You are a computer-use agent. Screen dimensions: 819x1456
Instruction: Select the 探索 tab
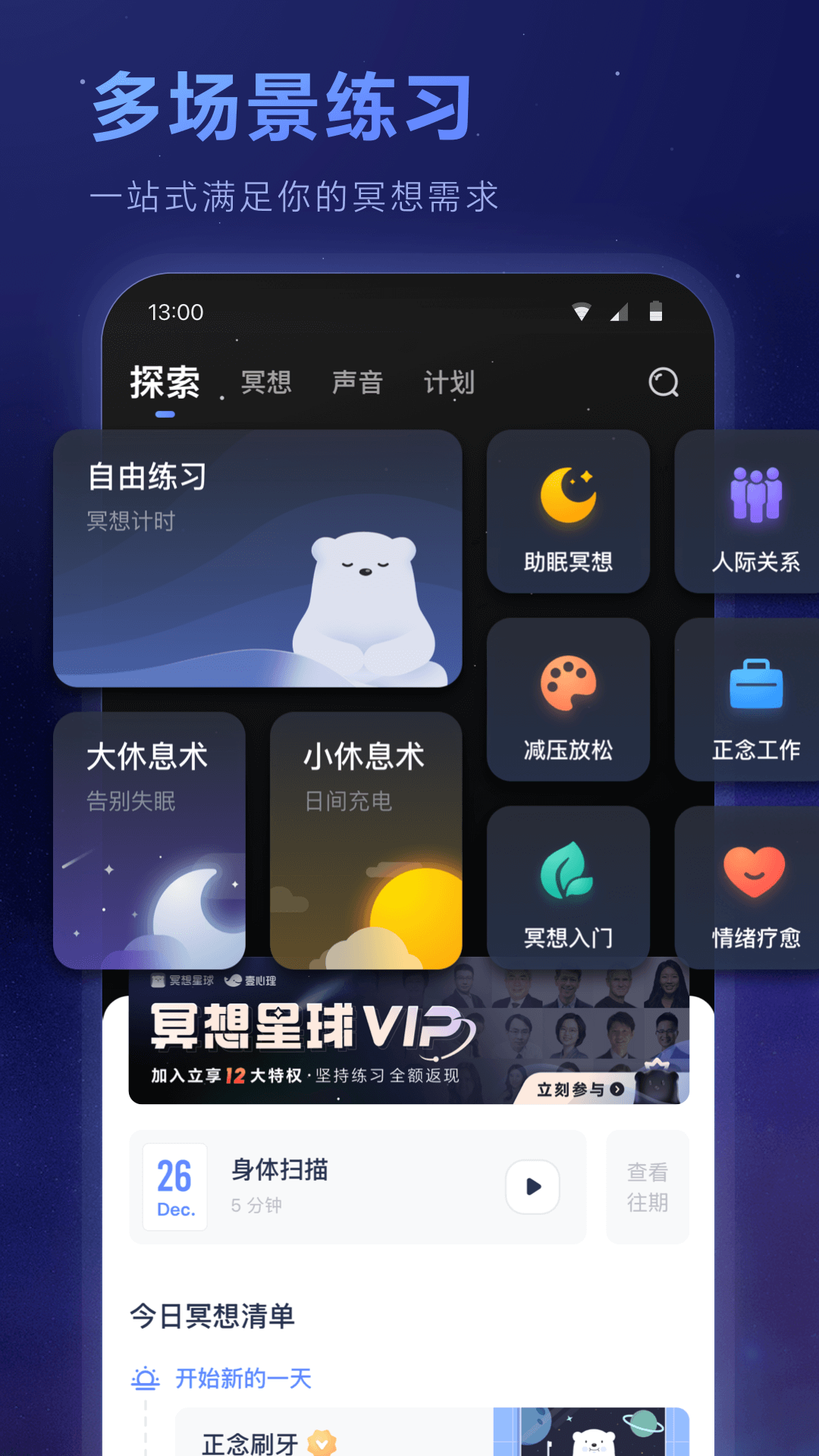pos(164,381)
